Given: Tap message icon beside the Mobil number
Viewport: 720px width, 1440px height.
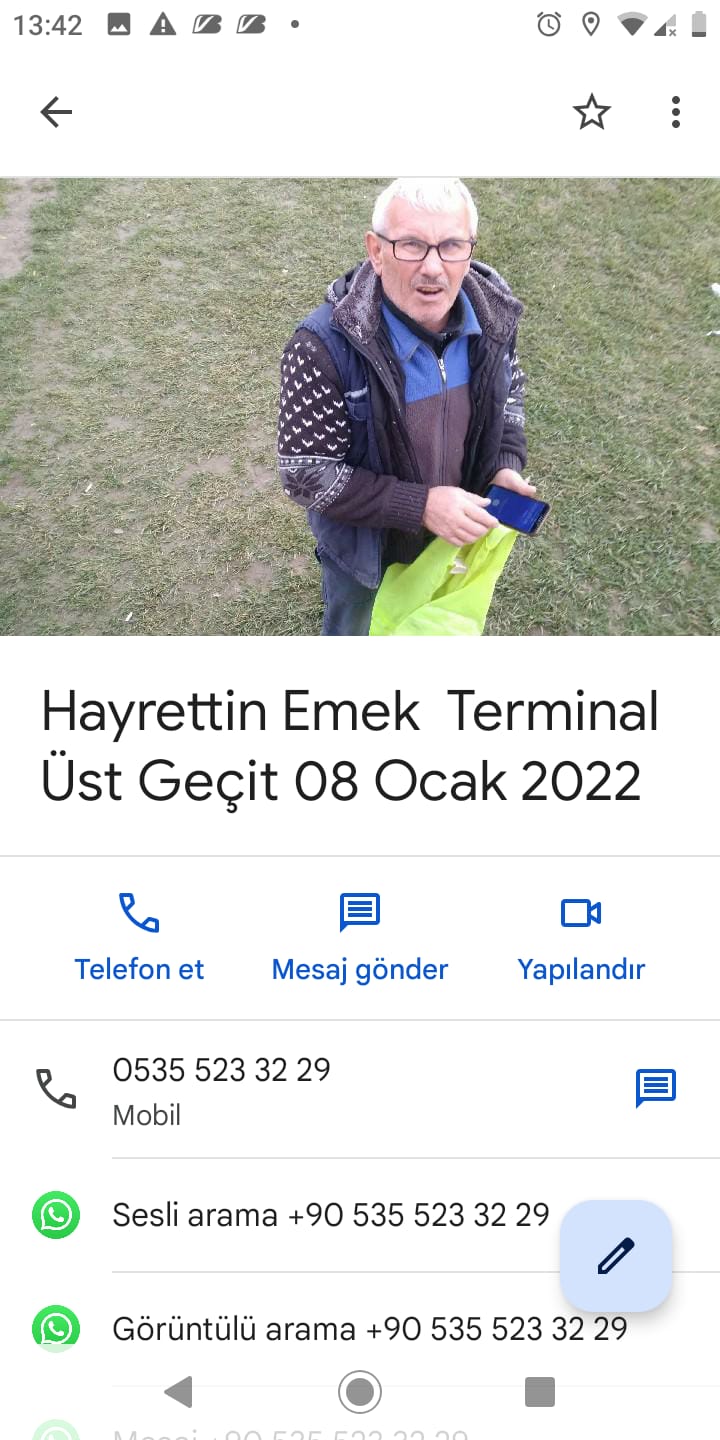Looking at the screenshot, I should click(656, 1088).
